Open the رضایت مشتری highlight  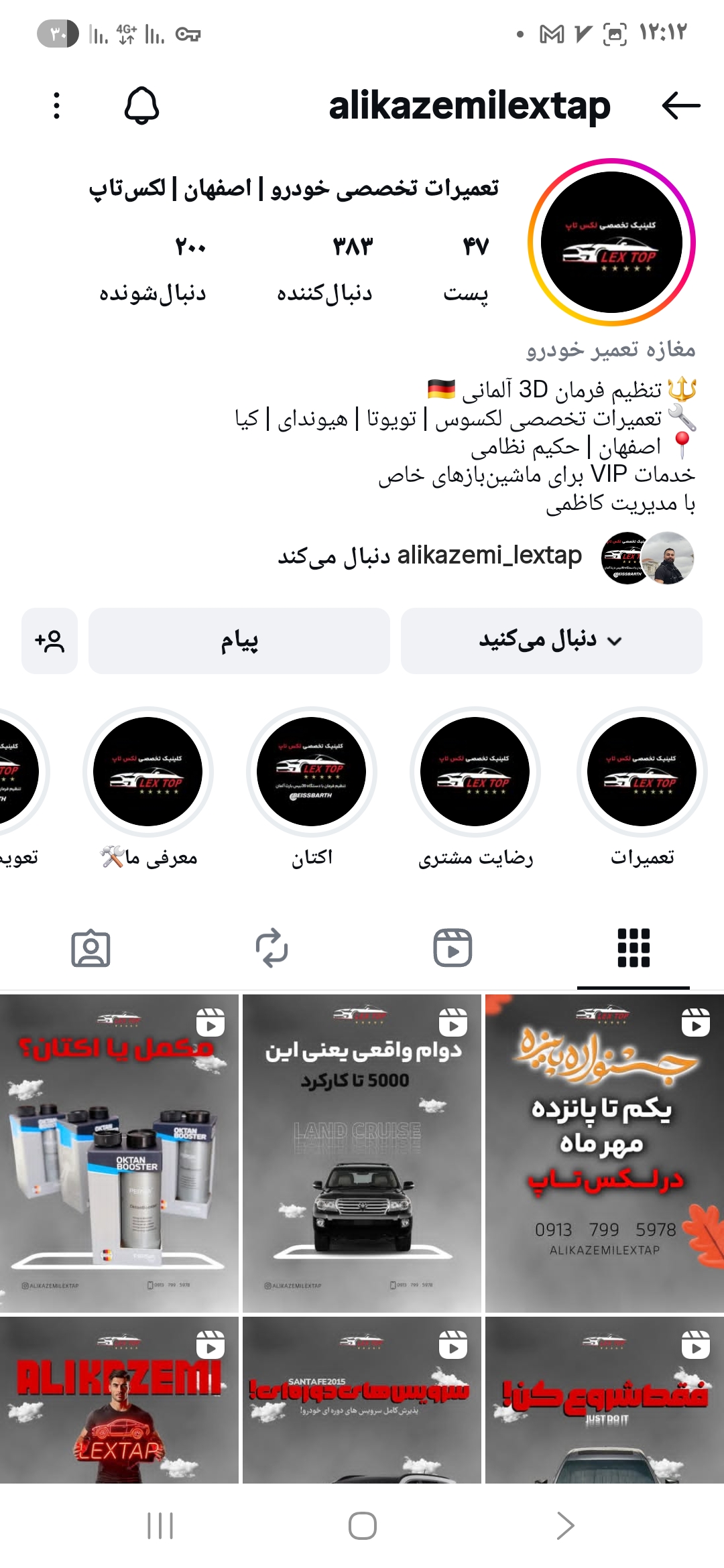[475, 772]
